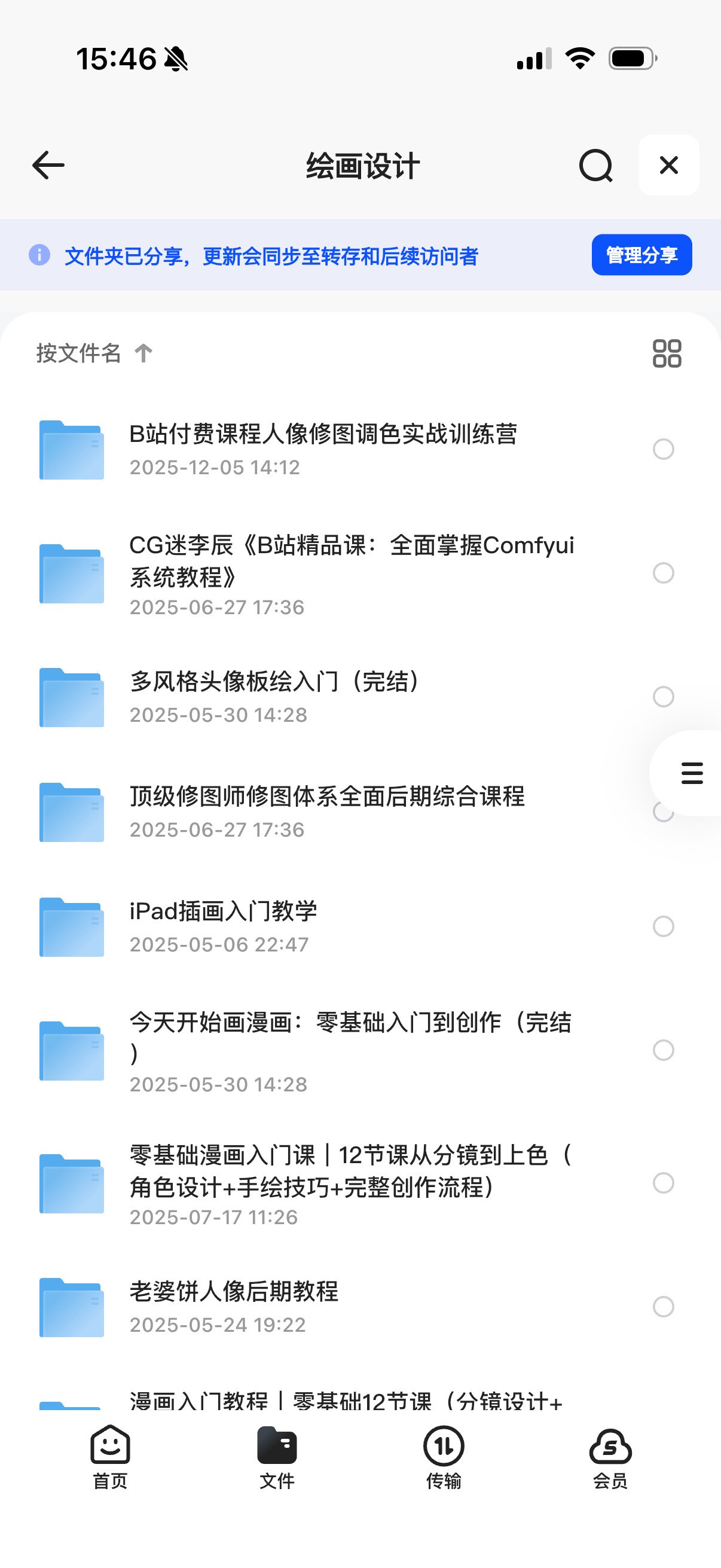Viewport: 721px width, 1568px height.
Task: Open 多风格头像板绘入门（完结）folder
Action: tap(274, 696)
